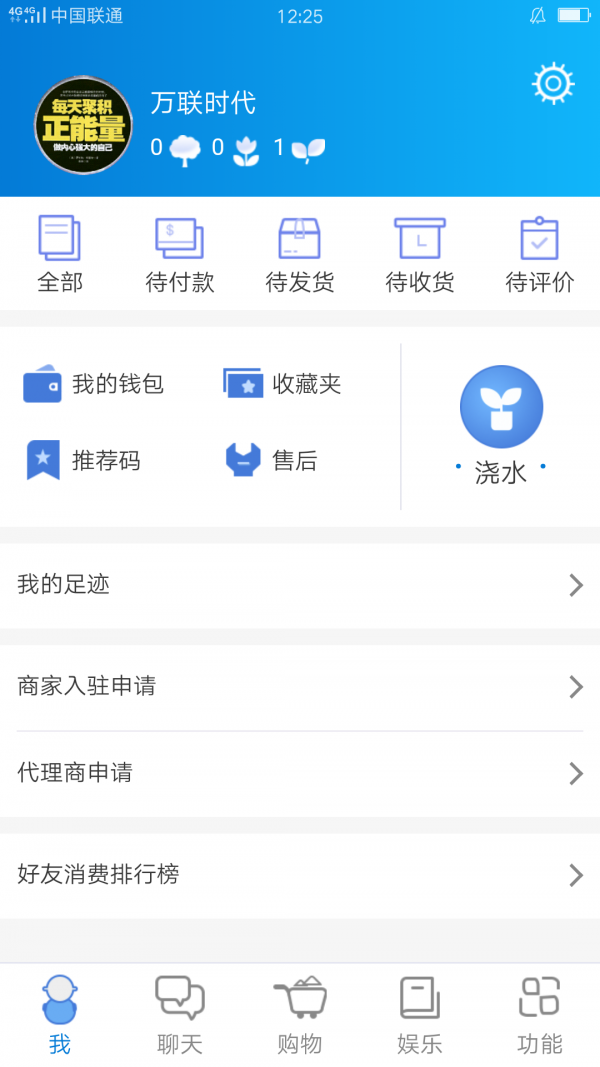Image resolution: width=600 pixels, height=1067 pixels.
Task: Select 售后 after-sales service
Action: pos(271,460)
